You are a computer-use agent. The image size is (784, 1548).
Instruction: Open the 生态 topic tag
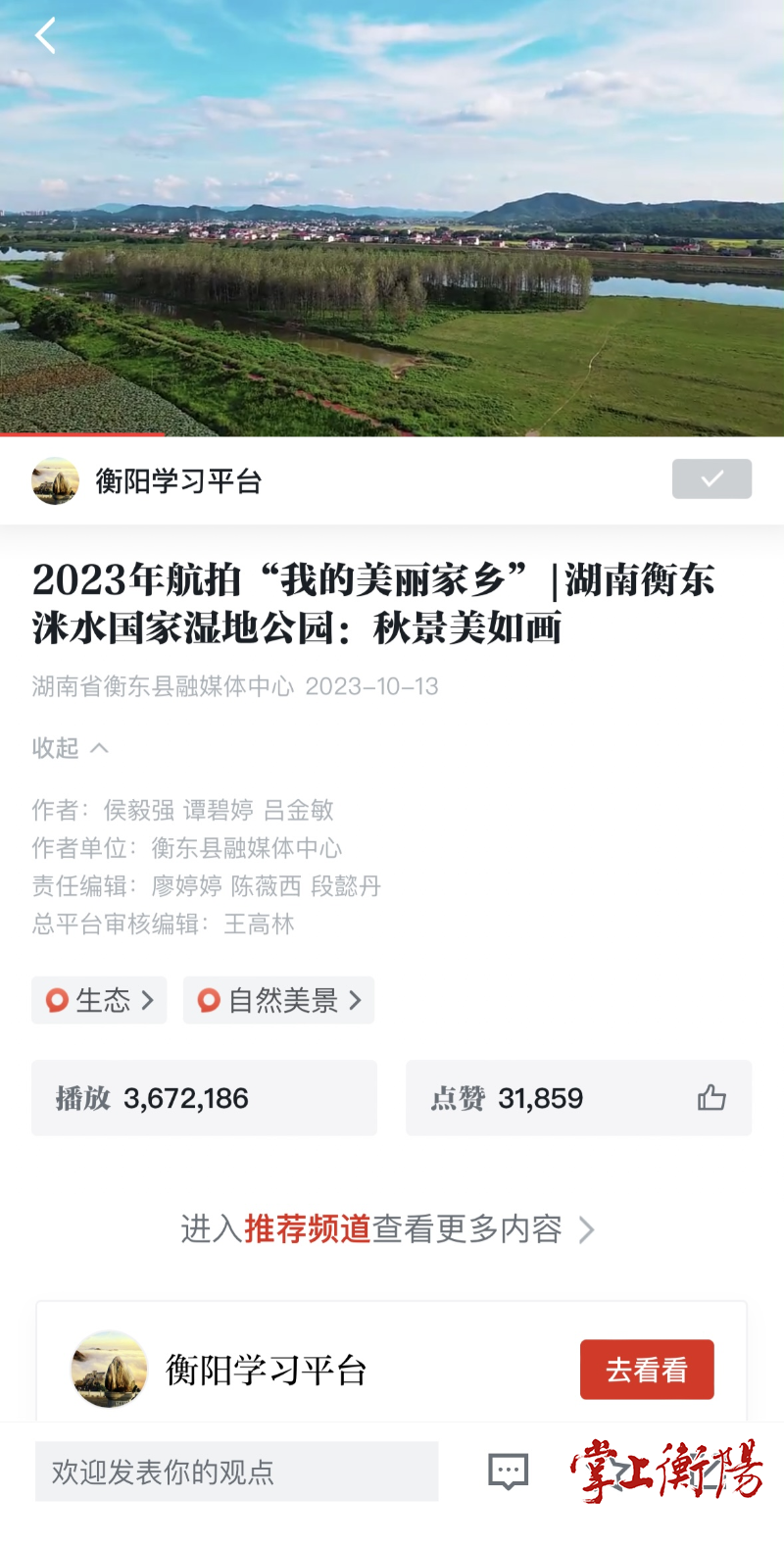pyautogui.click(x=99, y=1000)
